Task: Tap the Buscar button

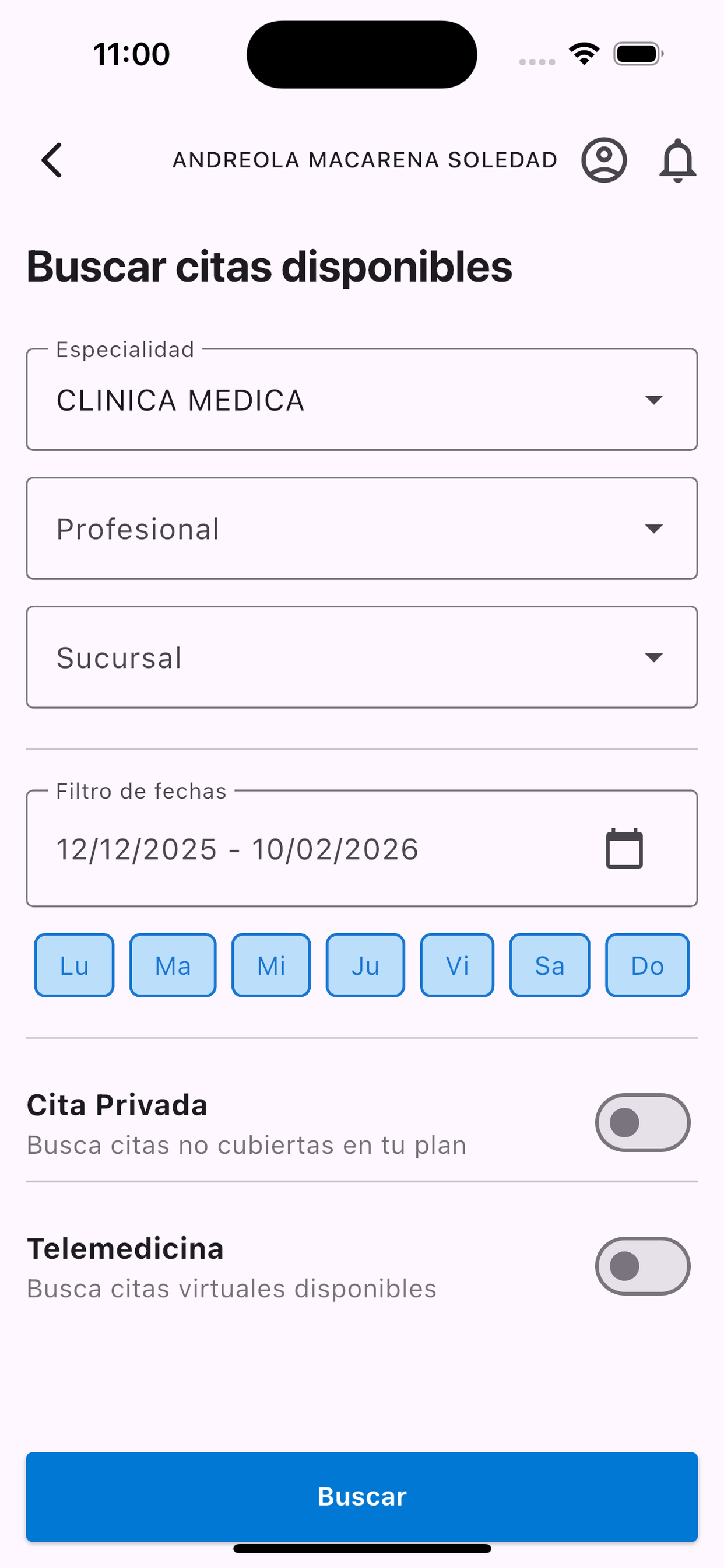Action: point(361,1497)
